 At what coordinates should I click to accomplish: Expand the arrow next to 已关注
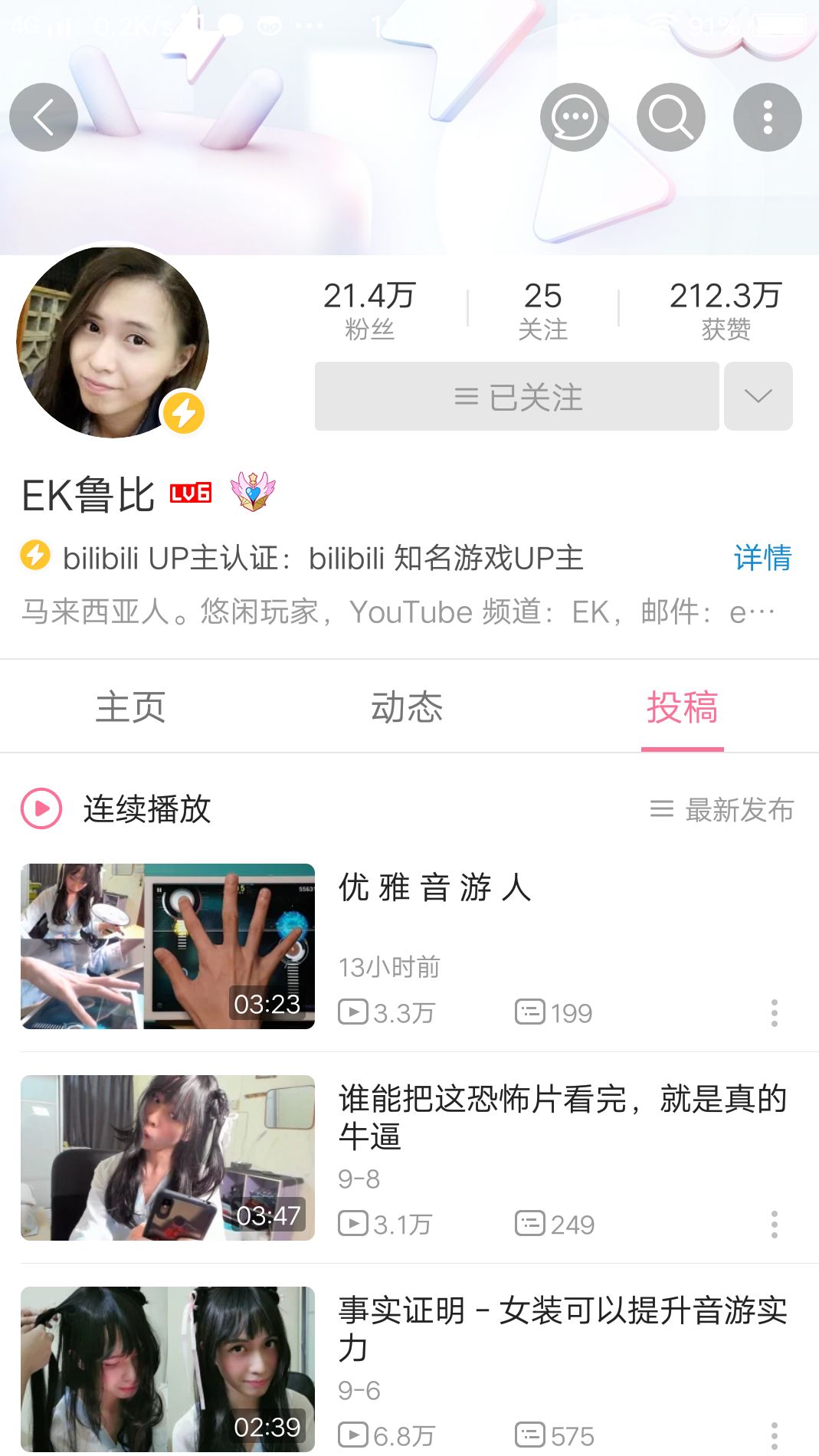pyautogui.click(x=758, y=397)
